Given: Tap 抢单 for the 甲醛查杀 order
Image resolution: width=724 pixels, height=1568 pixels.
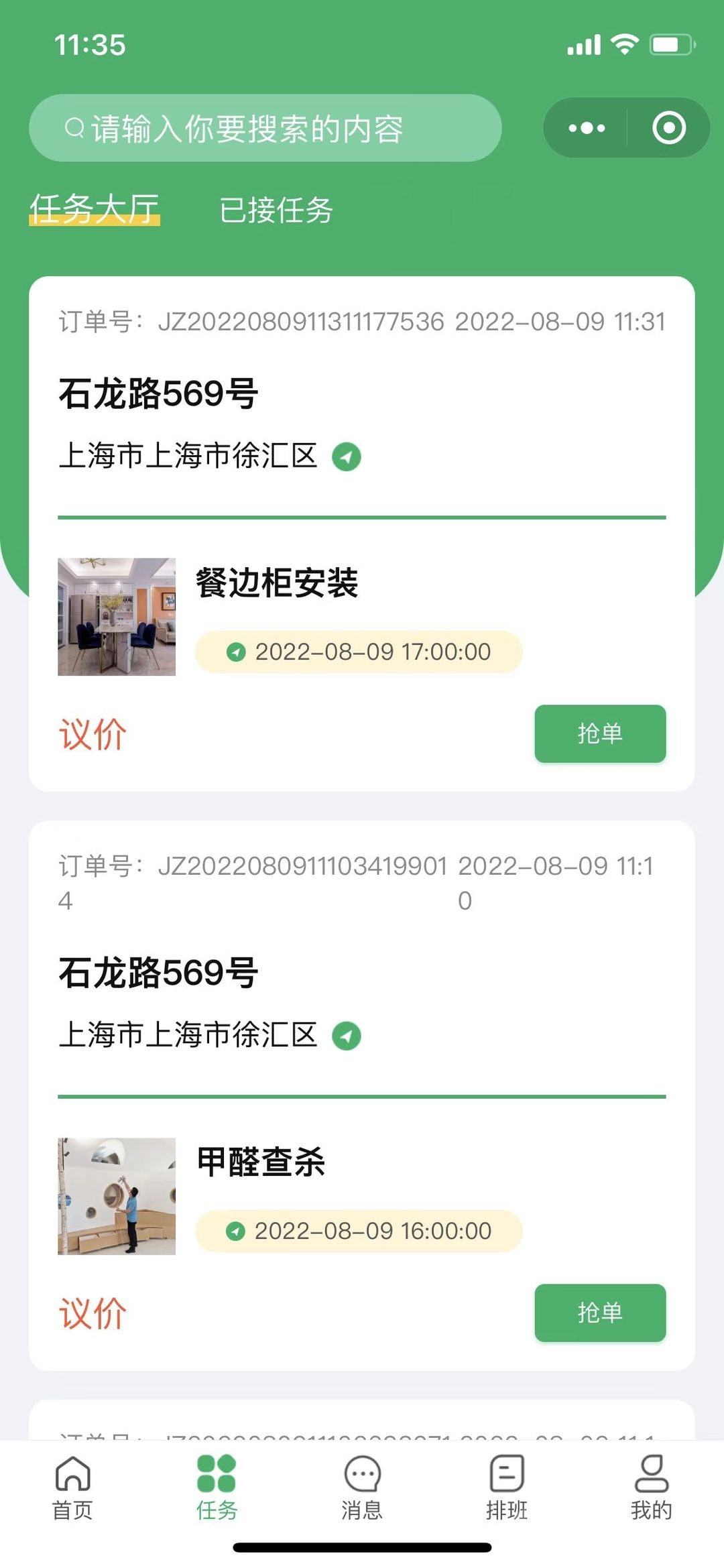Looking at the screenshot, I should pyautogui.click(x=599, y=1313).
